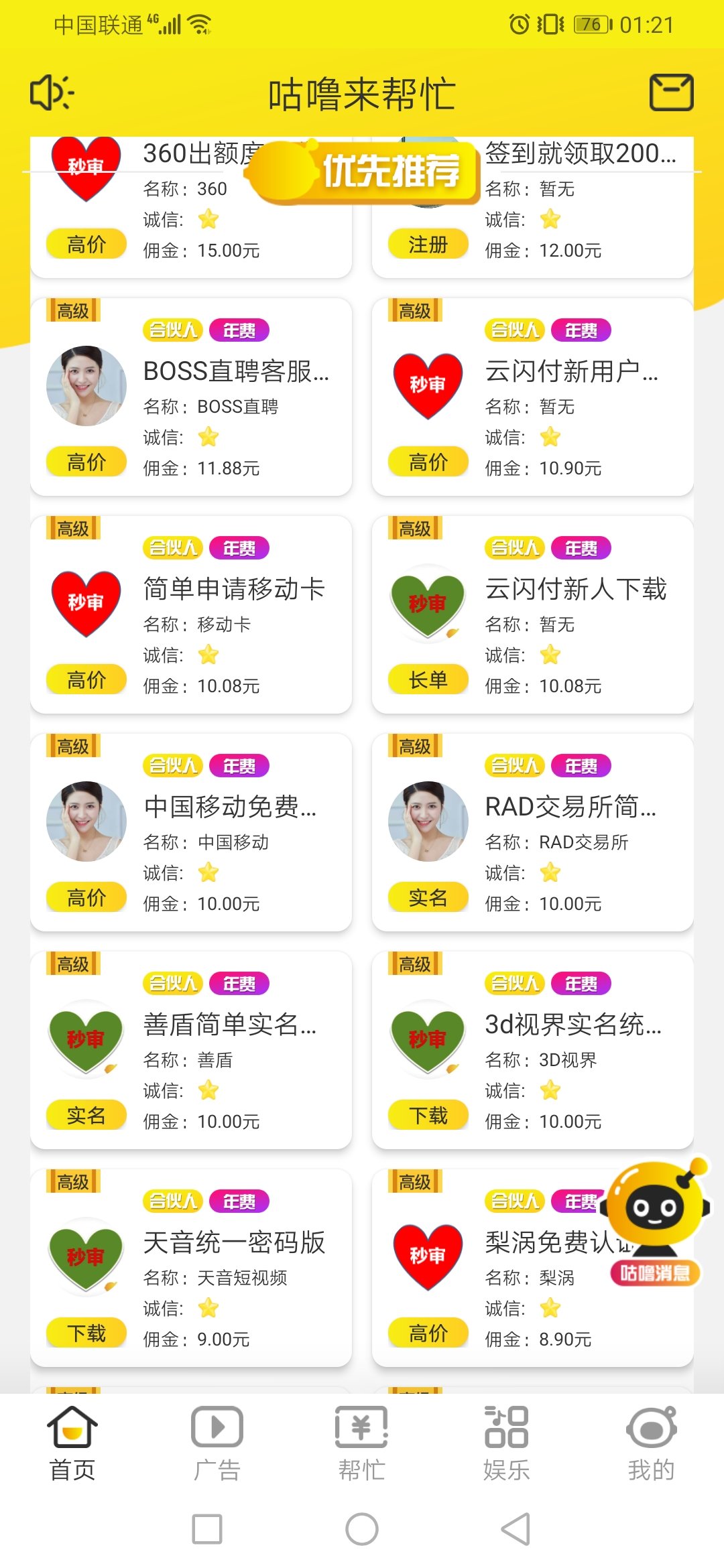Switch to the 我的 tab

coord(651,1444)
